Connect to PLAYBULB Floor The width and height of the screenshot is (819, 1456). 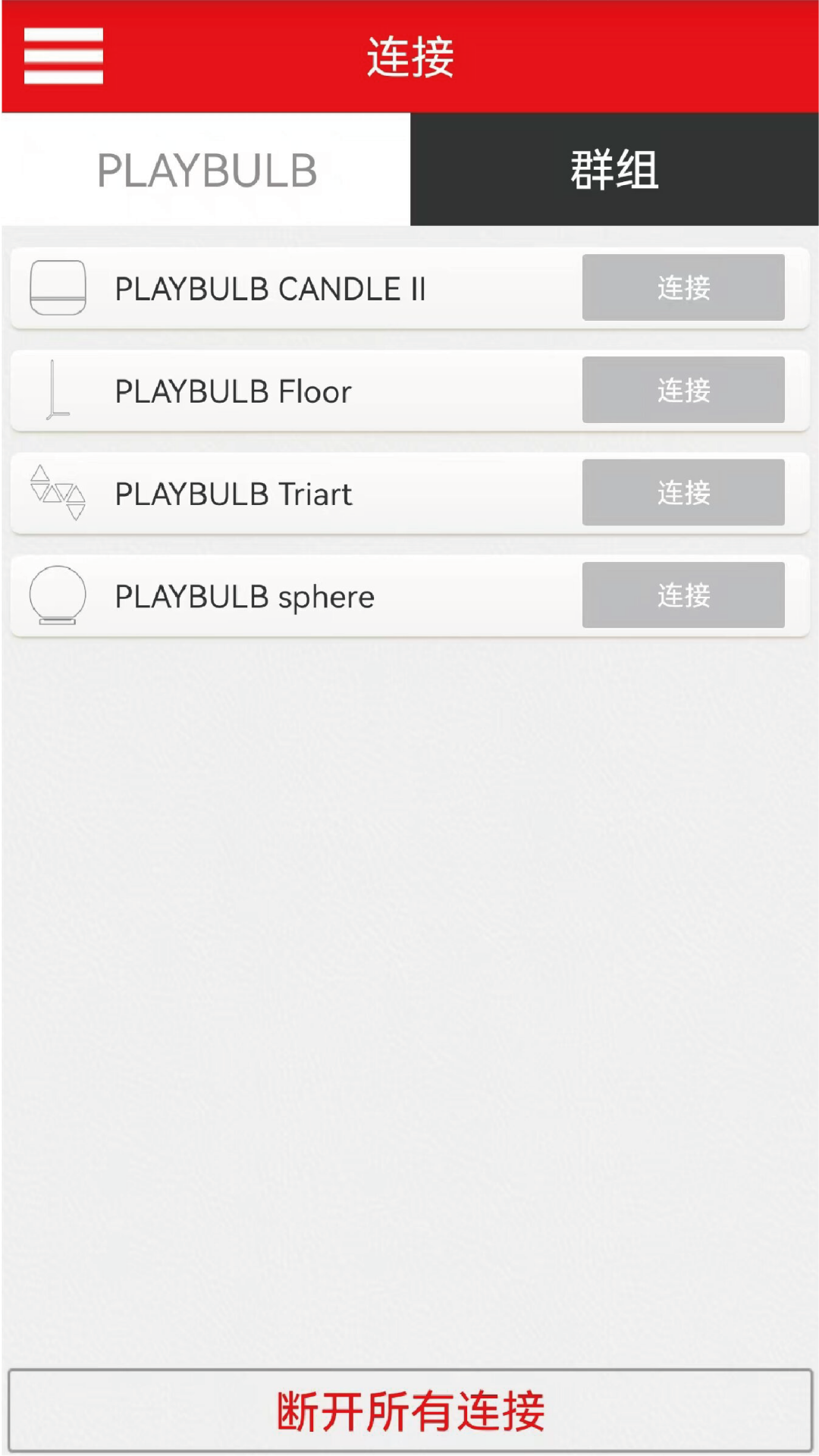tap(682, 391)
